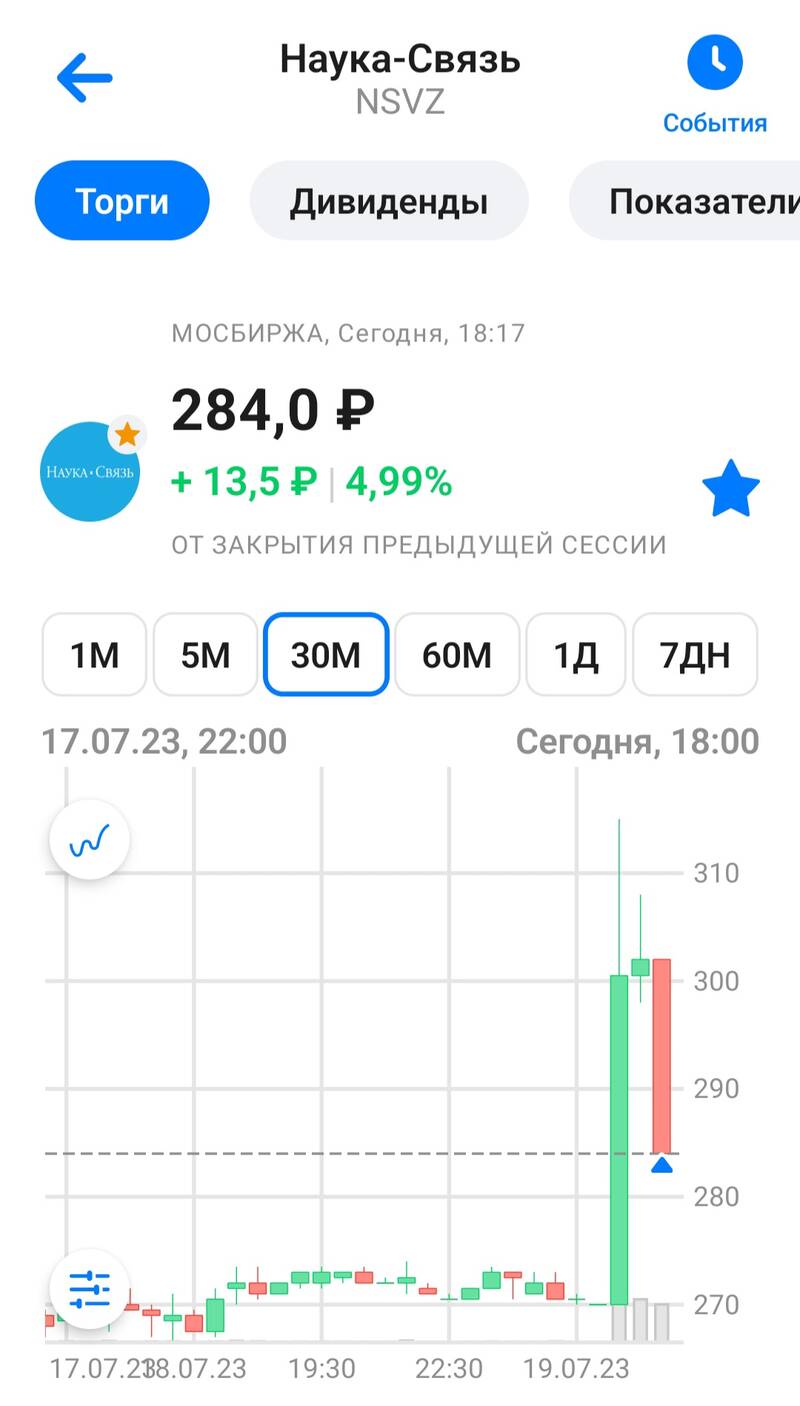
Task: Switch chart to line view
Action: (x=90, y=840)
